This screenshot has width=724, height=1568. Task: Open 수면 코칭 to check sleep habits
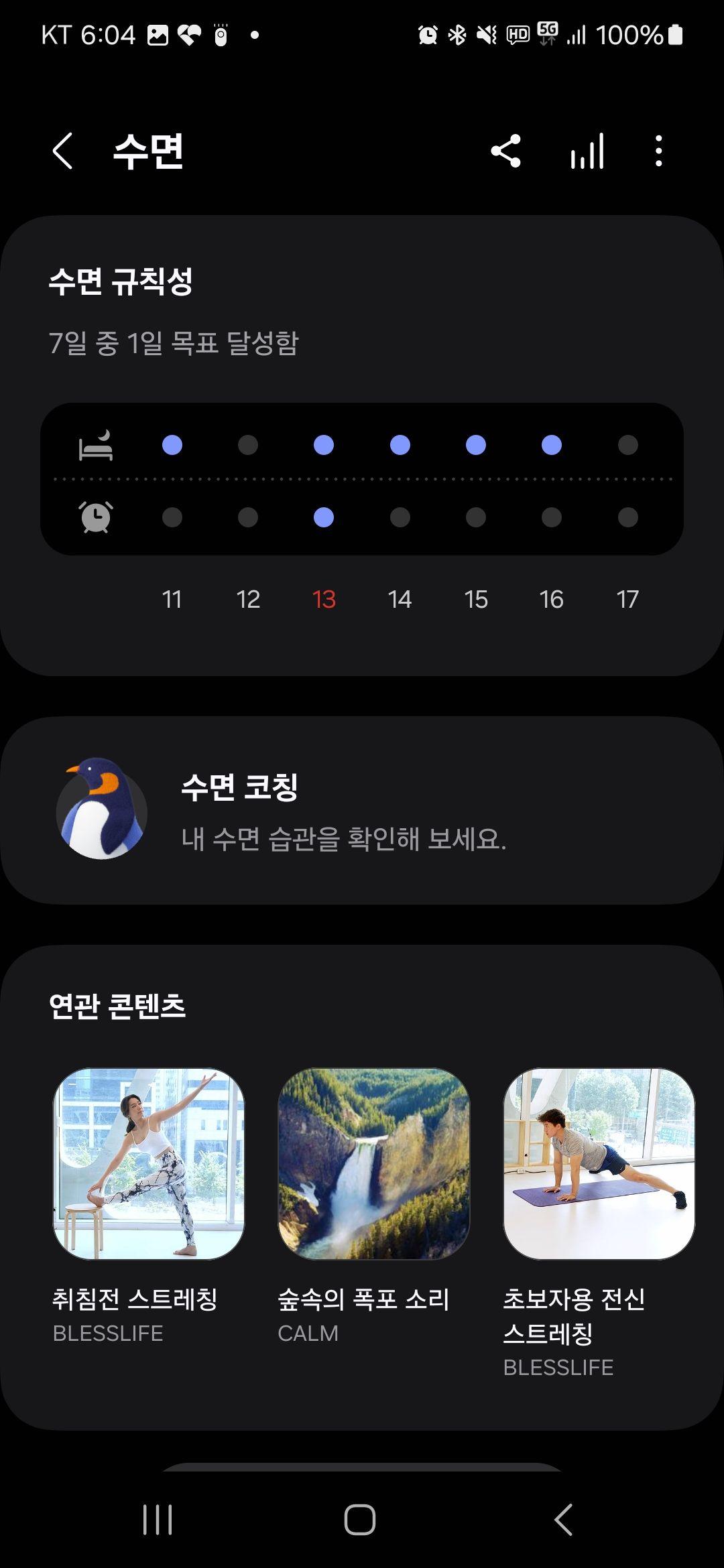362,810
